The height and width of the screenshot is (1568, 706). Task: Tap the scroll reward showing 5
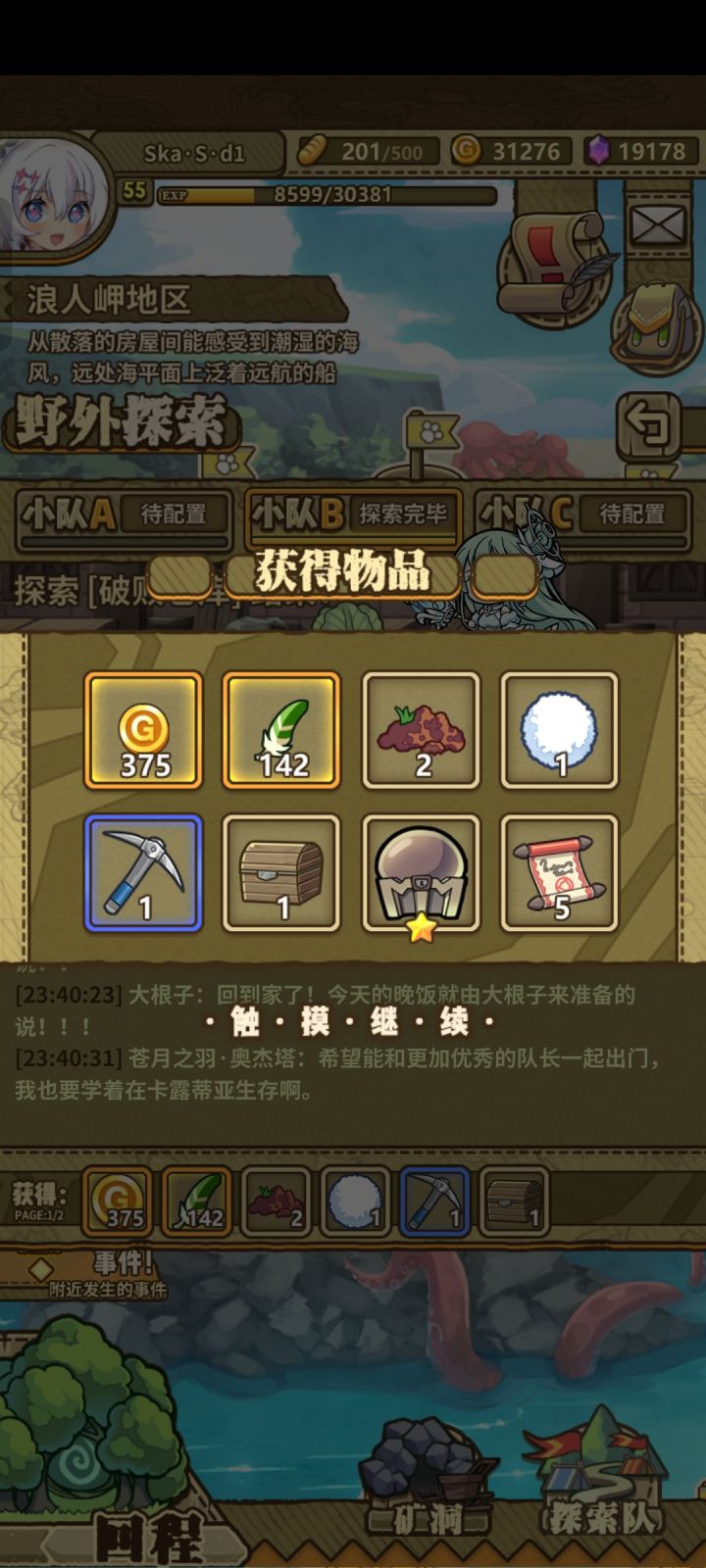pos(559,872)
